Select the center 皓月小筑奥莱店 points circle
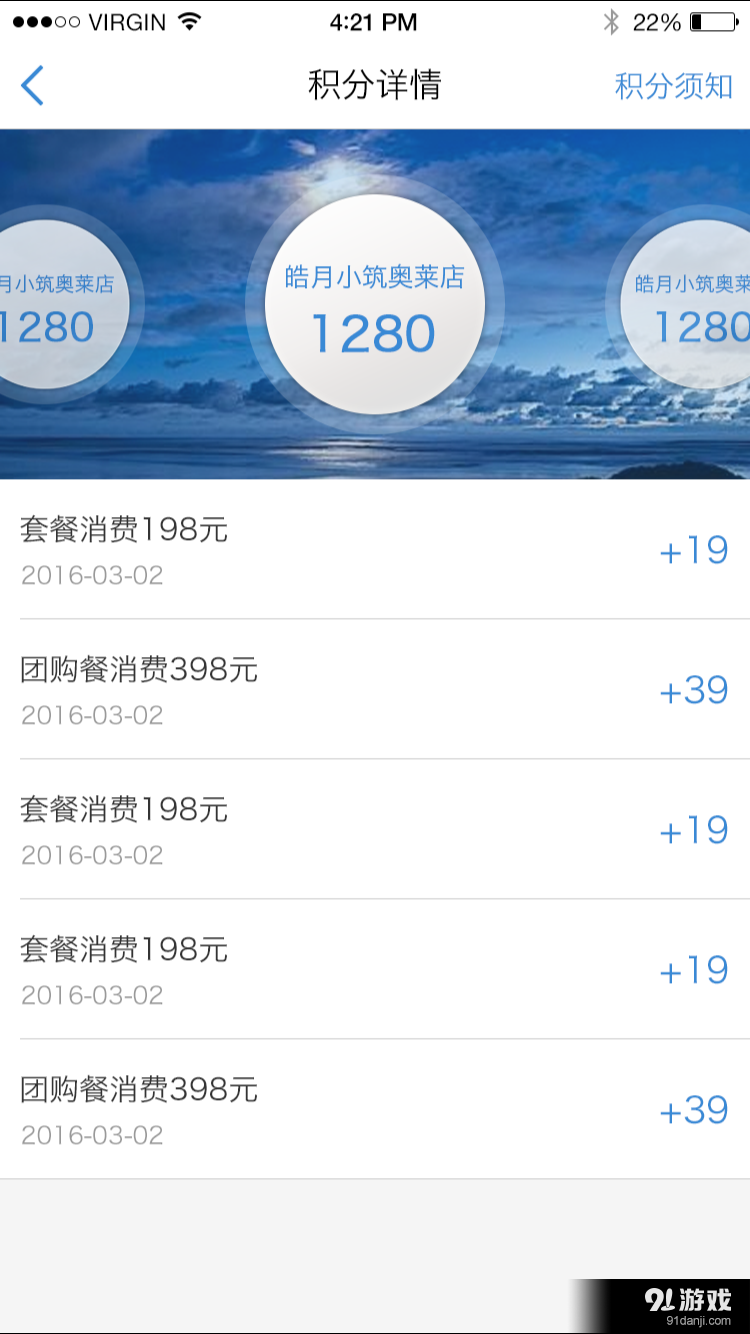The width and height of the screenshot is (750, 1334). point(375,303)
